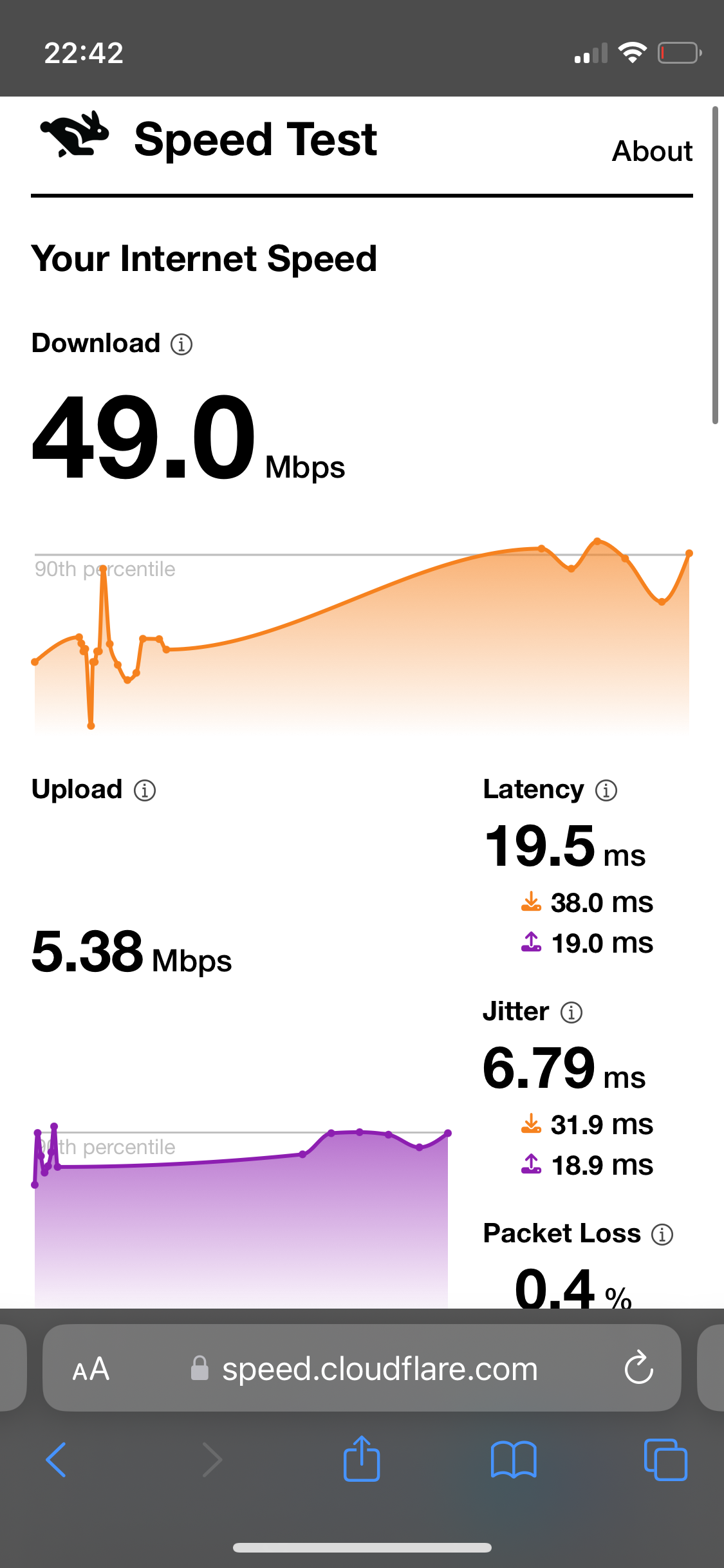Open the About link

(x=652, y=151)
